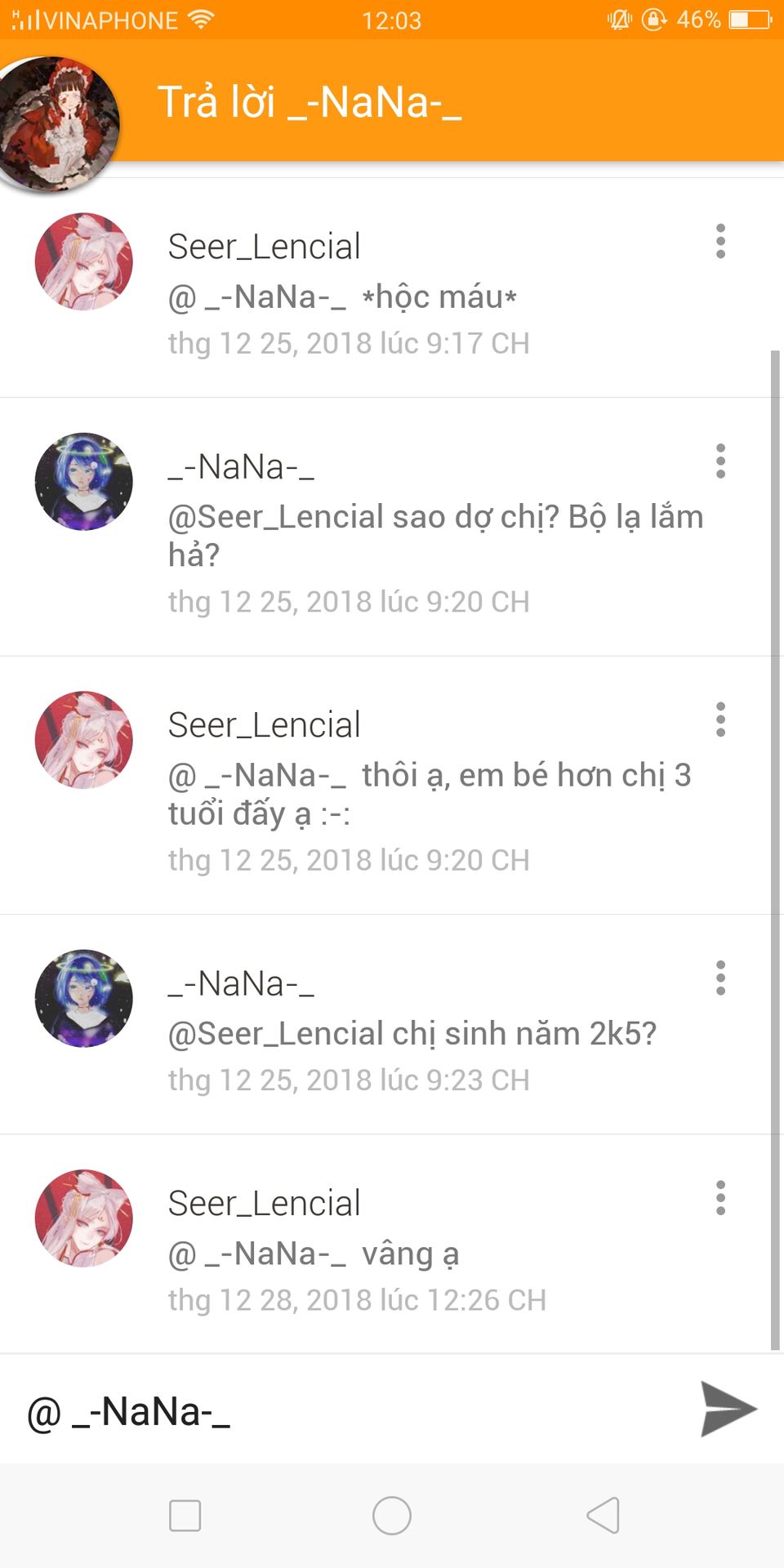The height and width of the screenshot is (1568, 784).
Task: Open the profile picture in the orange header
Action: 59,122
